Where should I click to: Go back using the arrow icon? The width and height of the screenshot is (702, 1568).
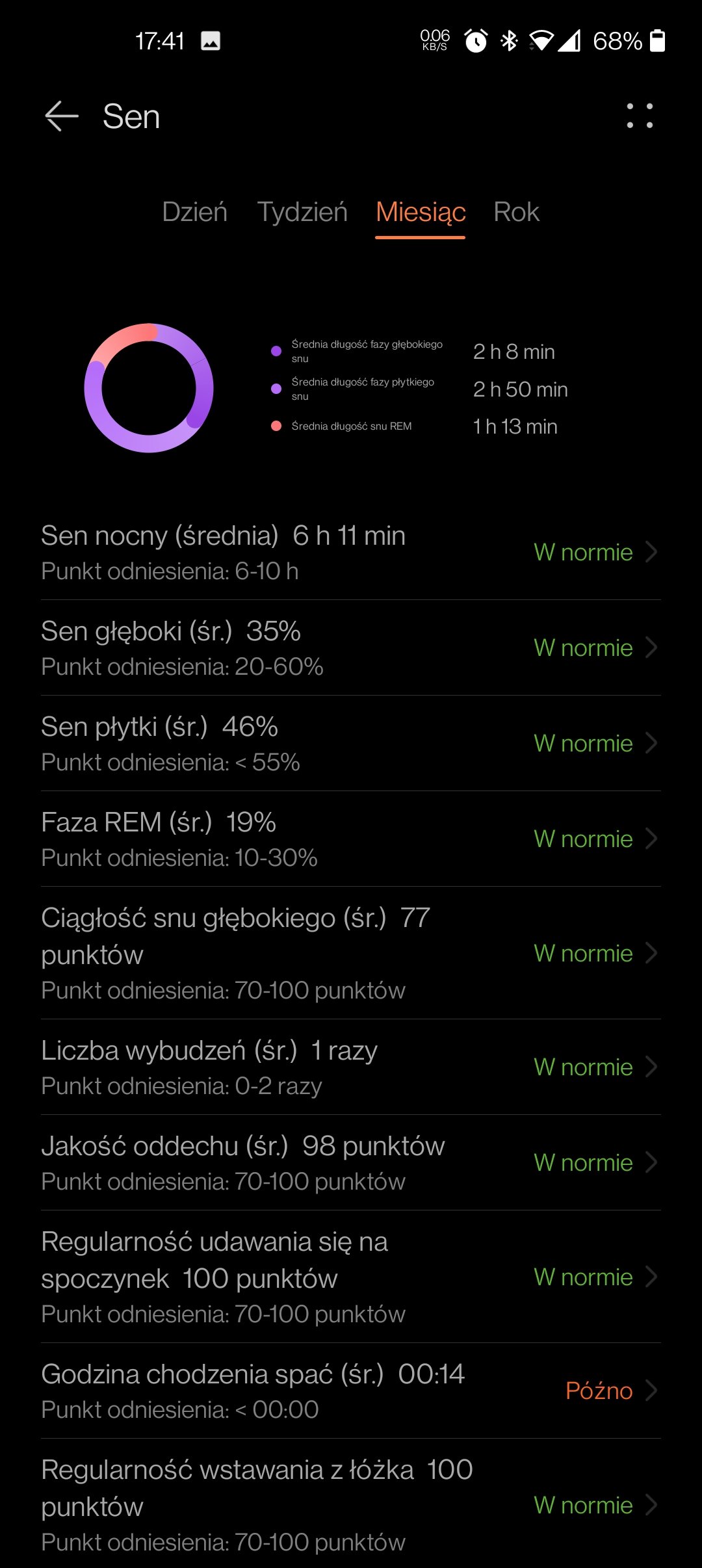coord(62,116)
